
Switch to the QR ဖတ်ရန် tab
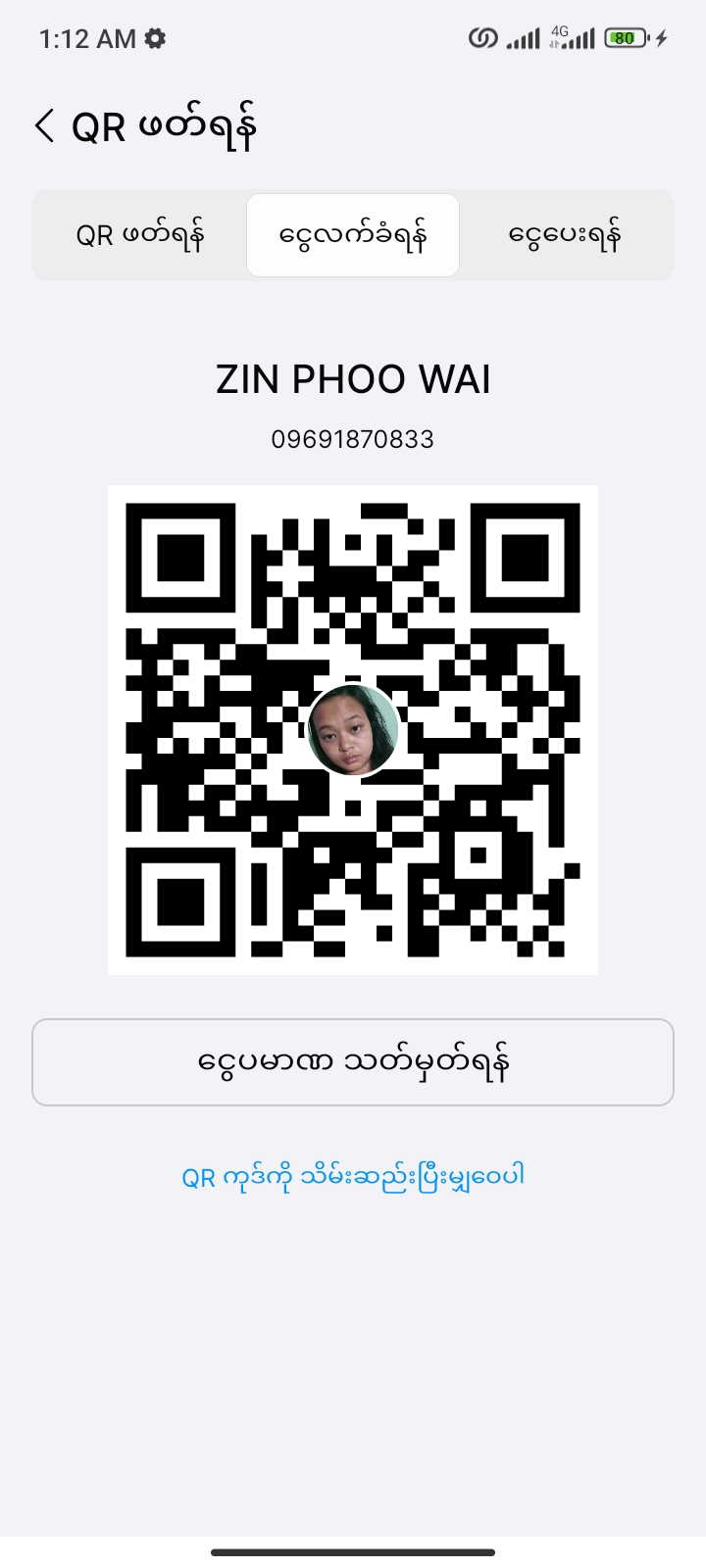(140, 236)
